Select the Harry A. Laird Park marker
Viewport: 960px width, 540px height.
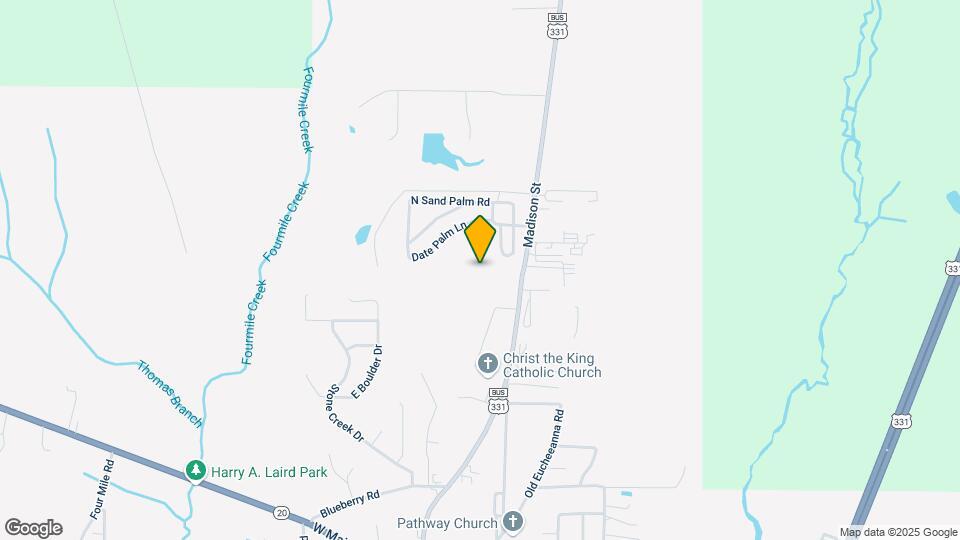[197, 470]
